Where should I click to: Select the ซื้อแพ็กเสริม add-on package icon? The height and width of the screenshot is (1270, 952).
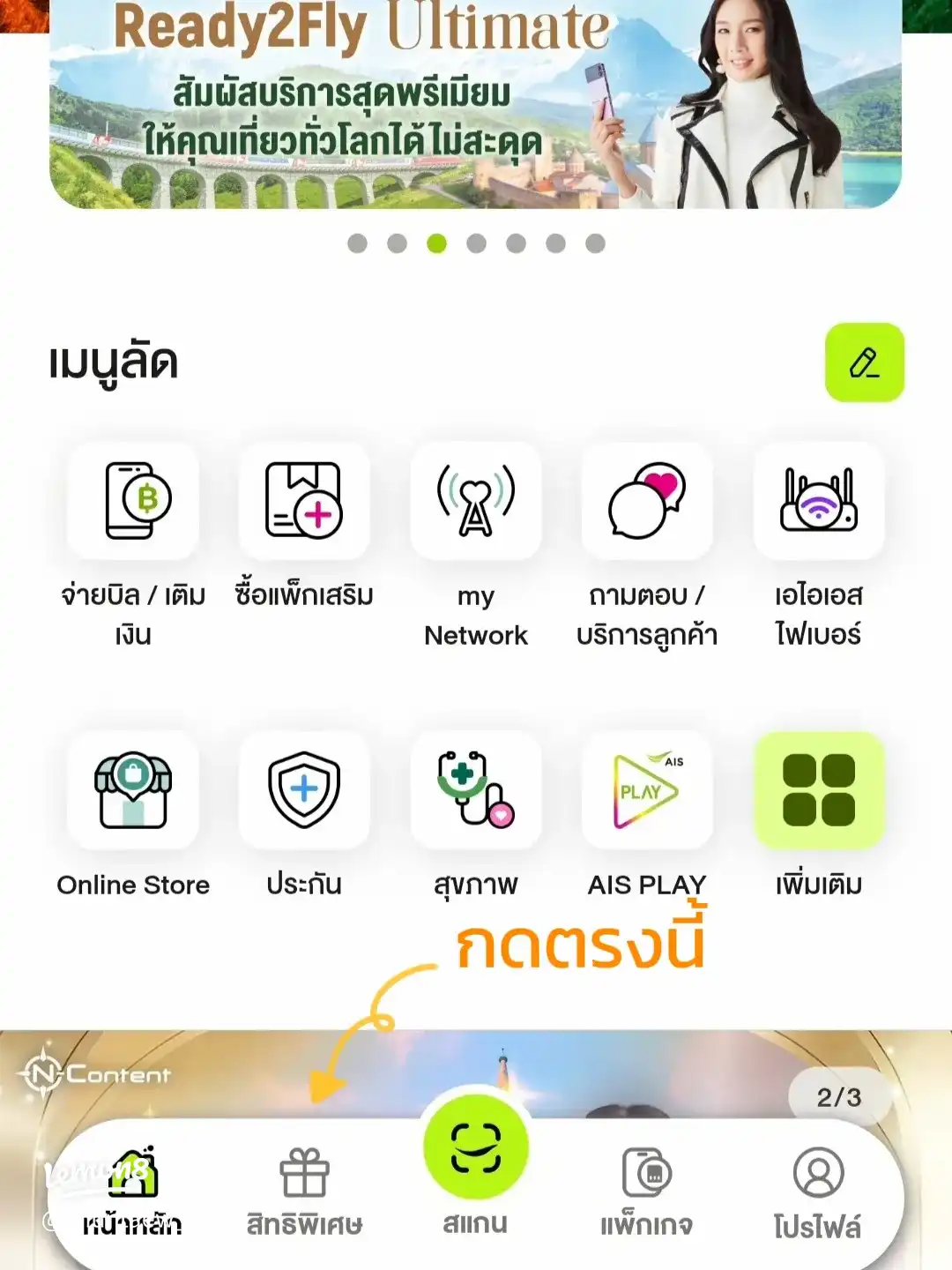(x=303, y=501)
